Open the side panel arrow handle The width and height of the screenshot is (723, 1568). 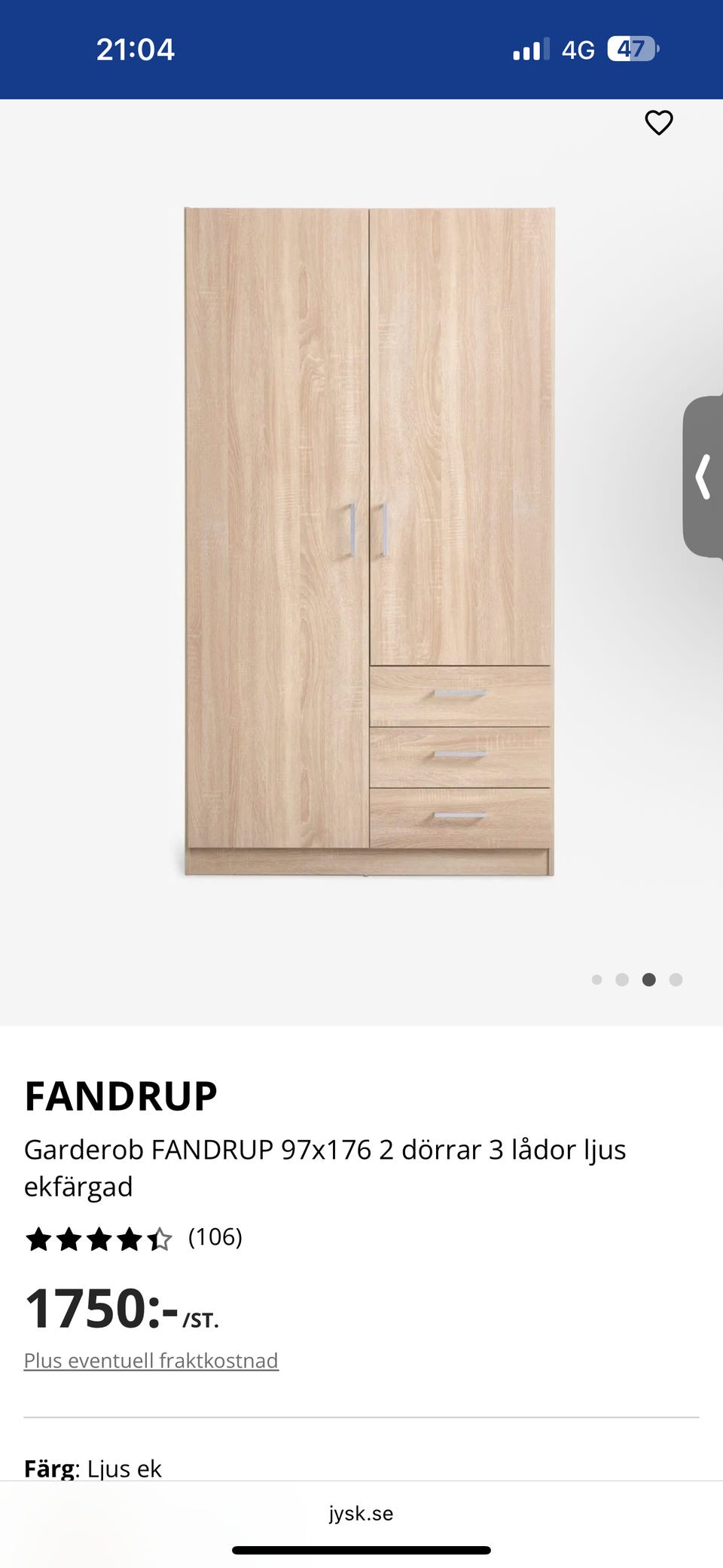(703, 476)
